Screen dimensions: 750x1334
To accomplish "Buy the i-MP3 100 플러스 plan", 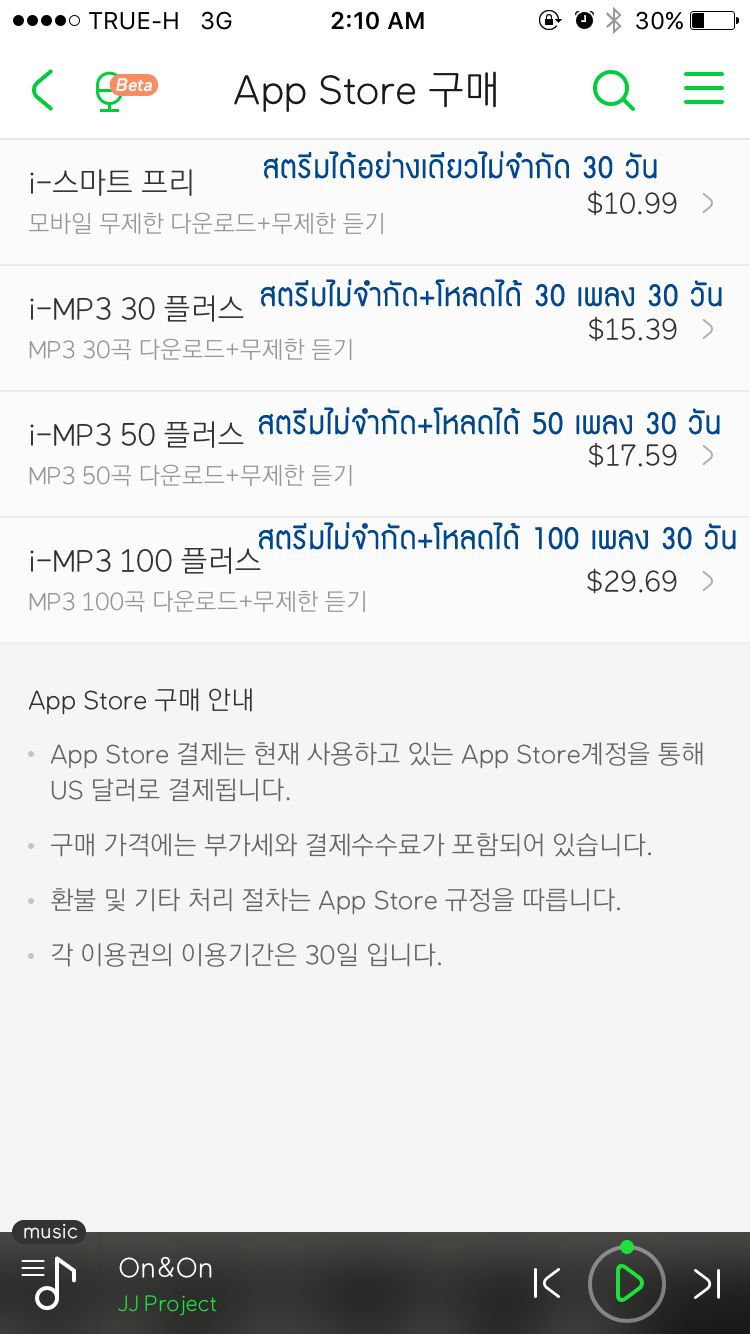I will 375,580.
